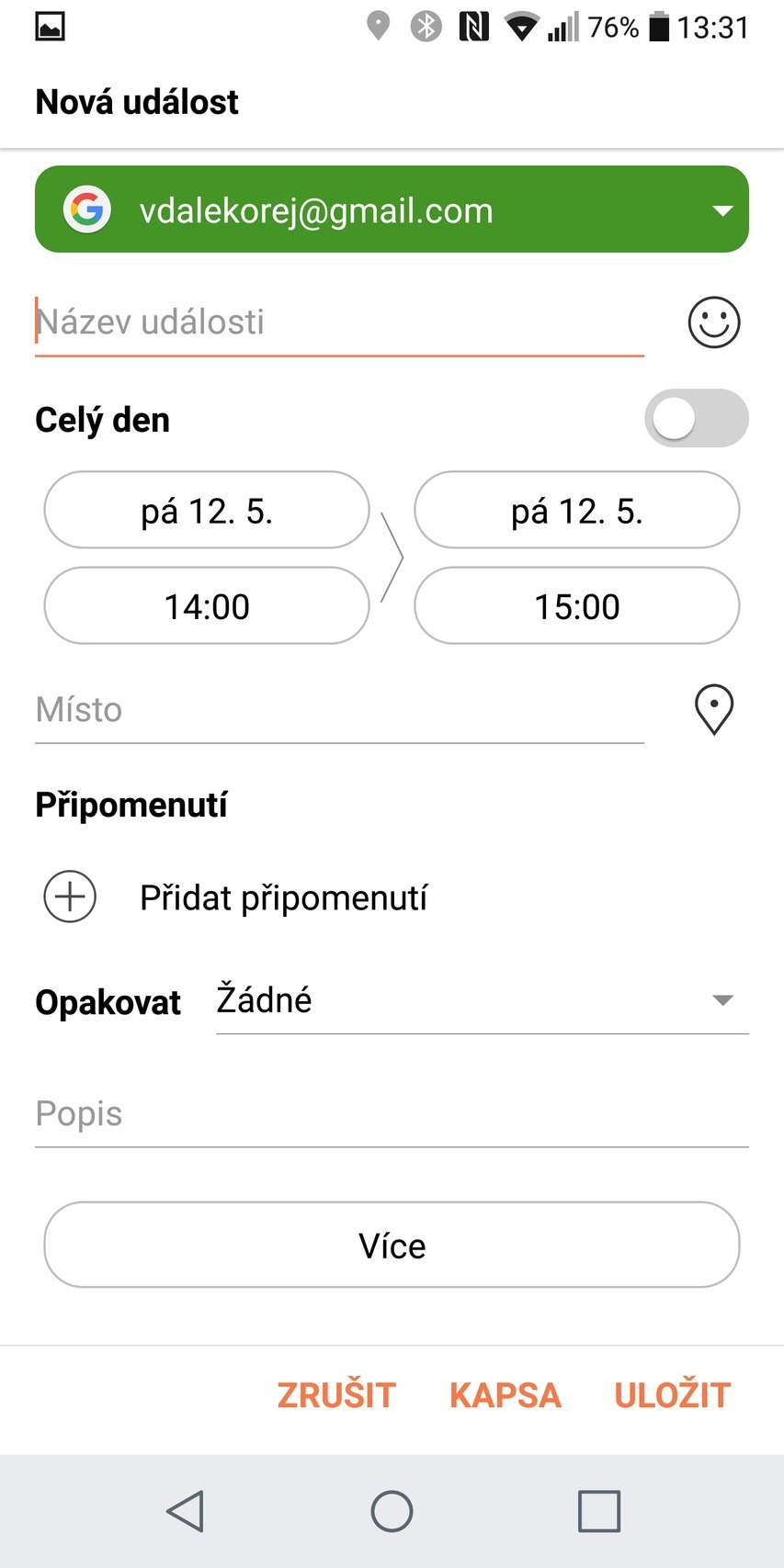
Task: Open the account selection dropdown arrow
Action: (722, 209)
